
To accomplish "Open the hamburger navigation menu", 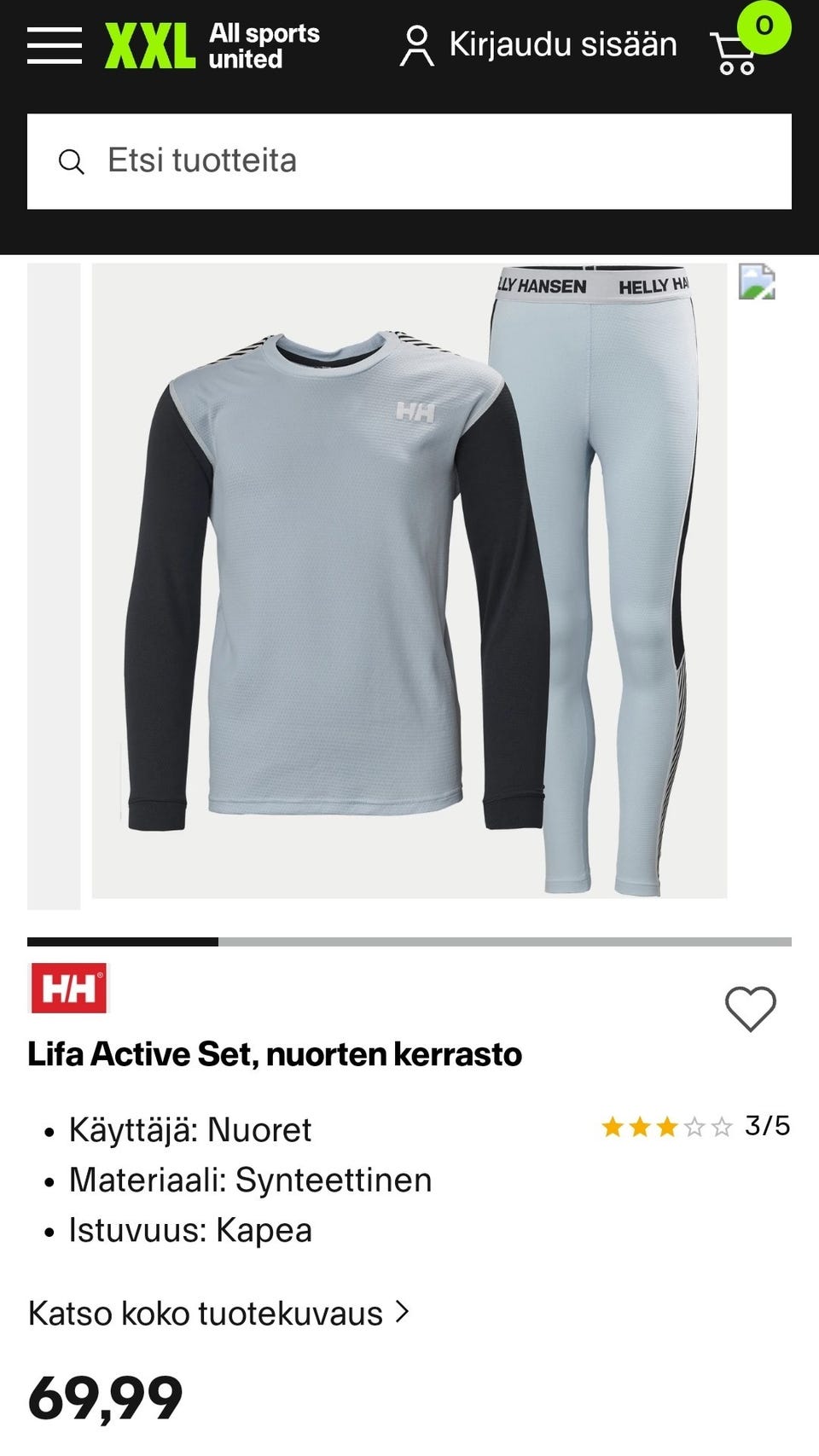I will 55,44.
